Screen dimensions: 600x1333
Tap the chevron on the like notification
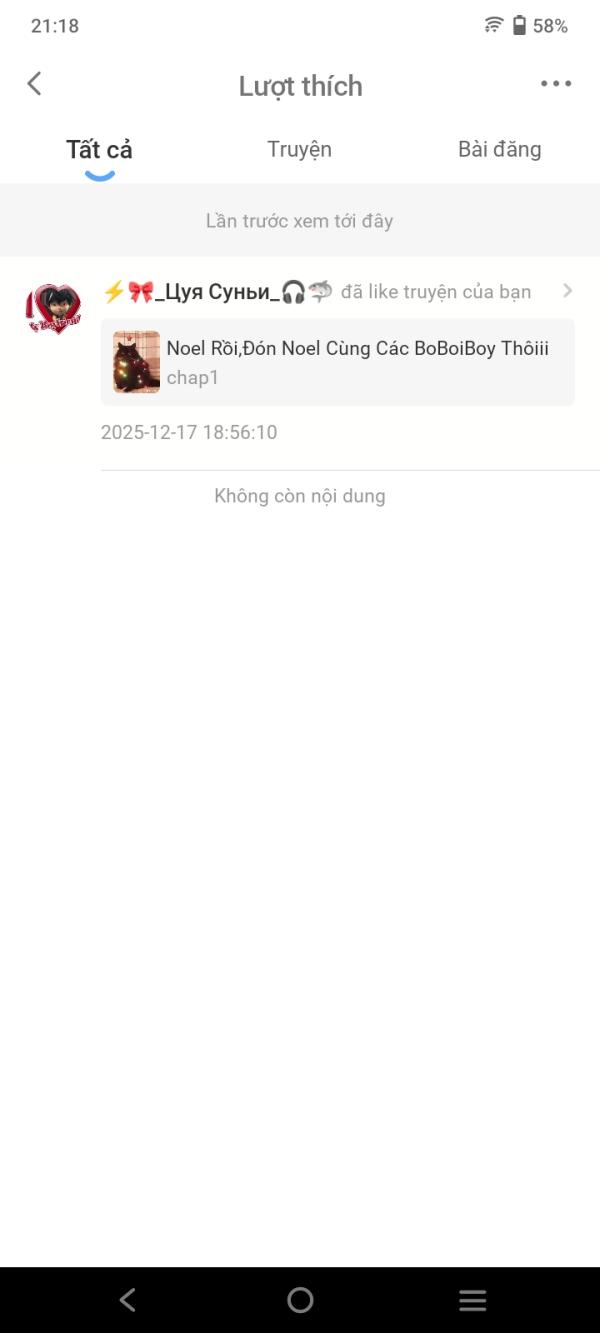click(567, 291)
